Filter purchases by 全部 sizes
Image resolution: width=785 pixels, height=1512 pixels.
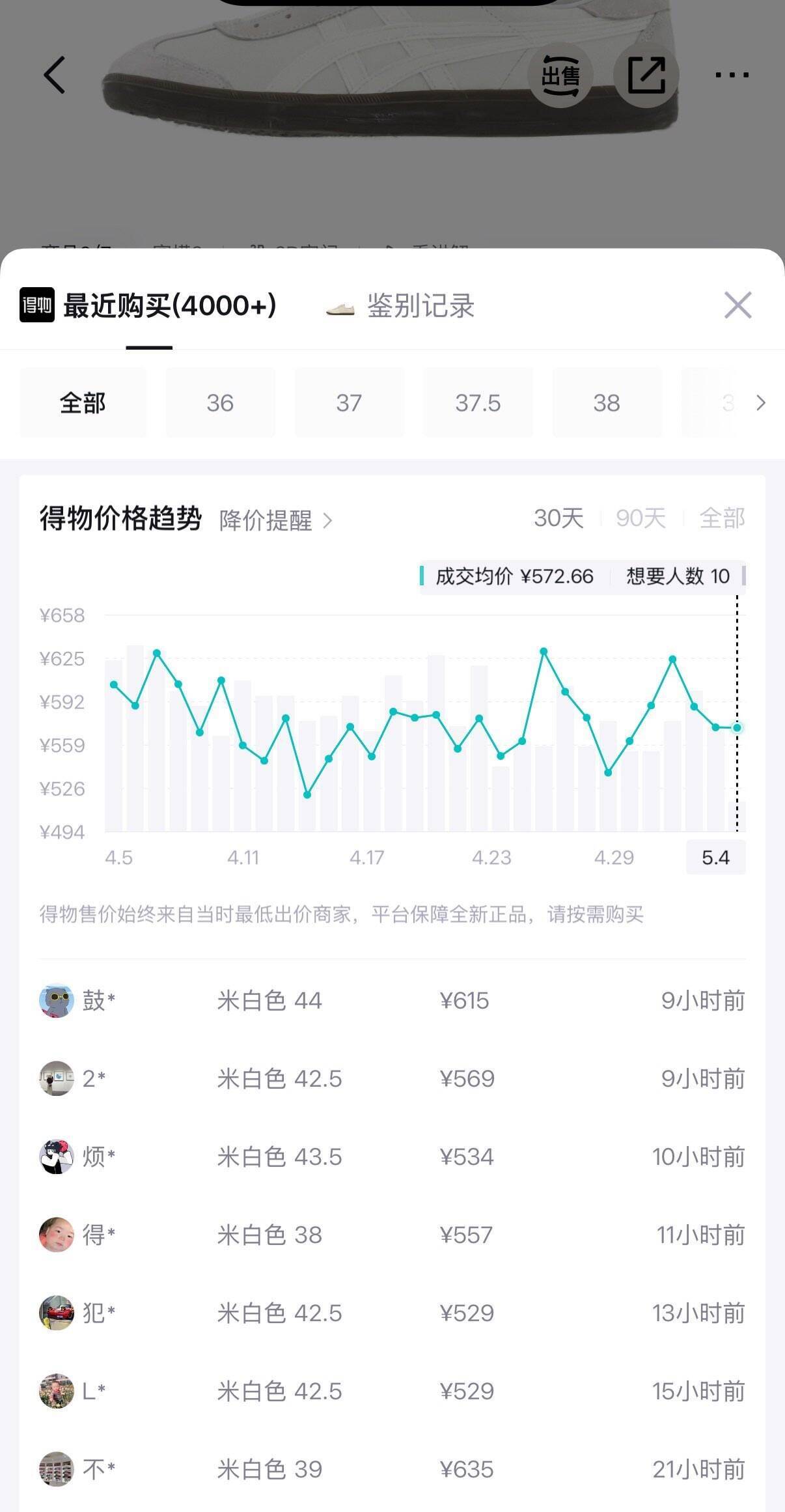click(83, 403)
